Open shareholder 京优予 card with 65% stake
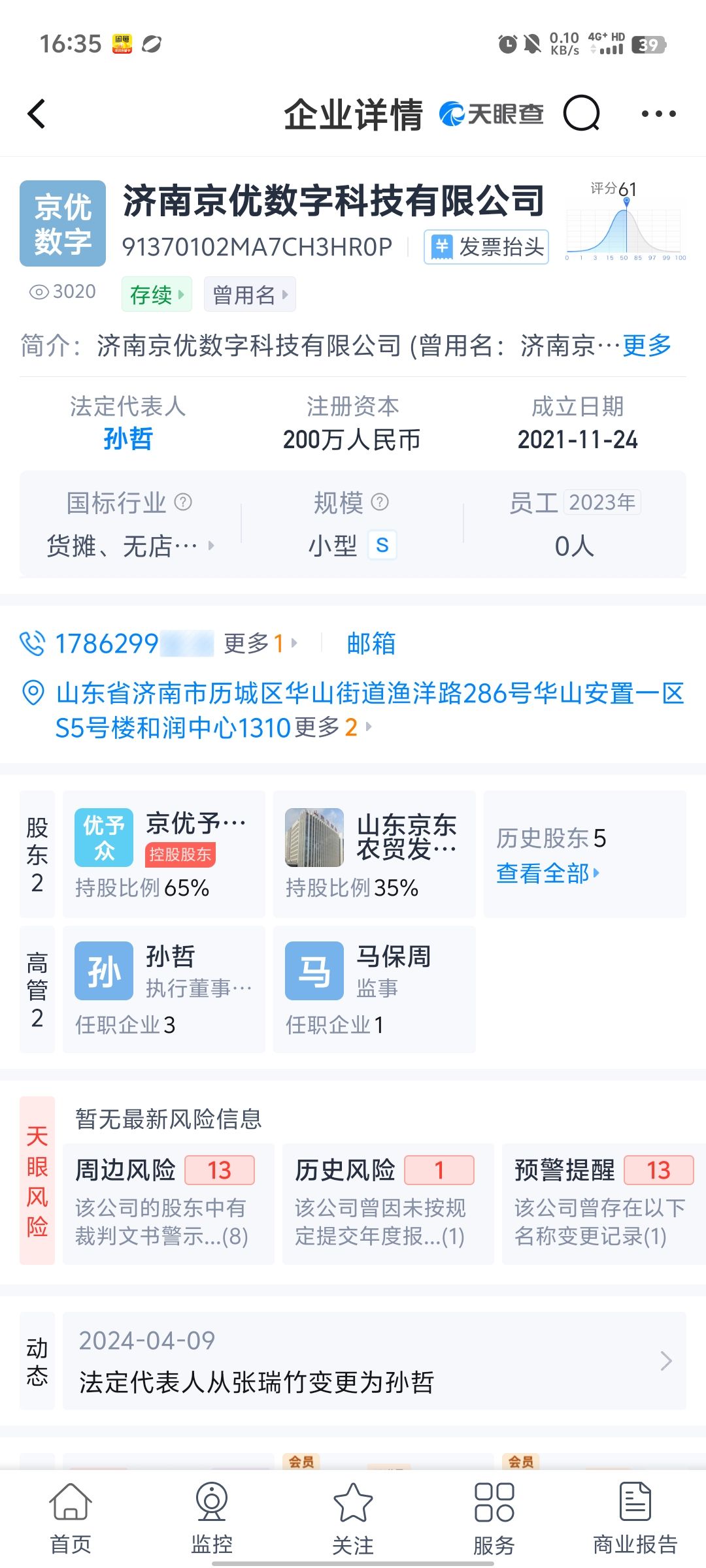The height and width of the screenshot is (1568, 706). [x=163, y=853]
